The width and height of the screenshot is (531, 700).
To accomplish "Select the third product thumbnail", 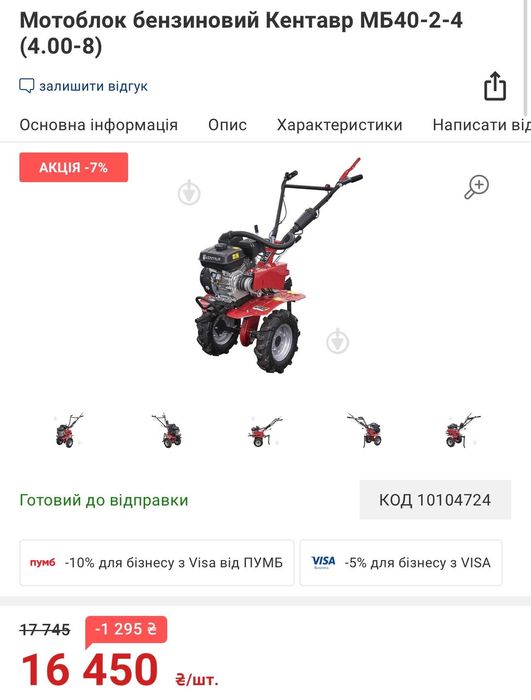I will pyautogui.click(x=265, y=432).
